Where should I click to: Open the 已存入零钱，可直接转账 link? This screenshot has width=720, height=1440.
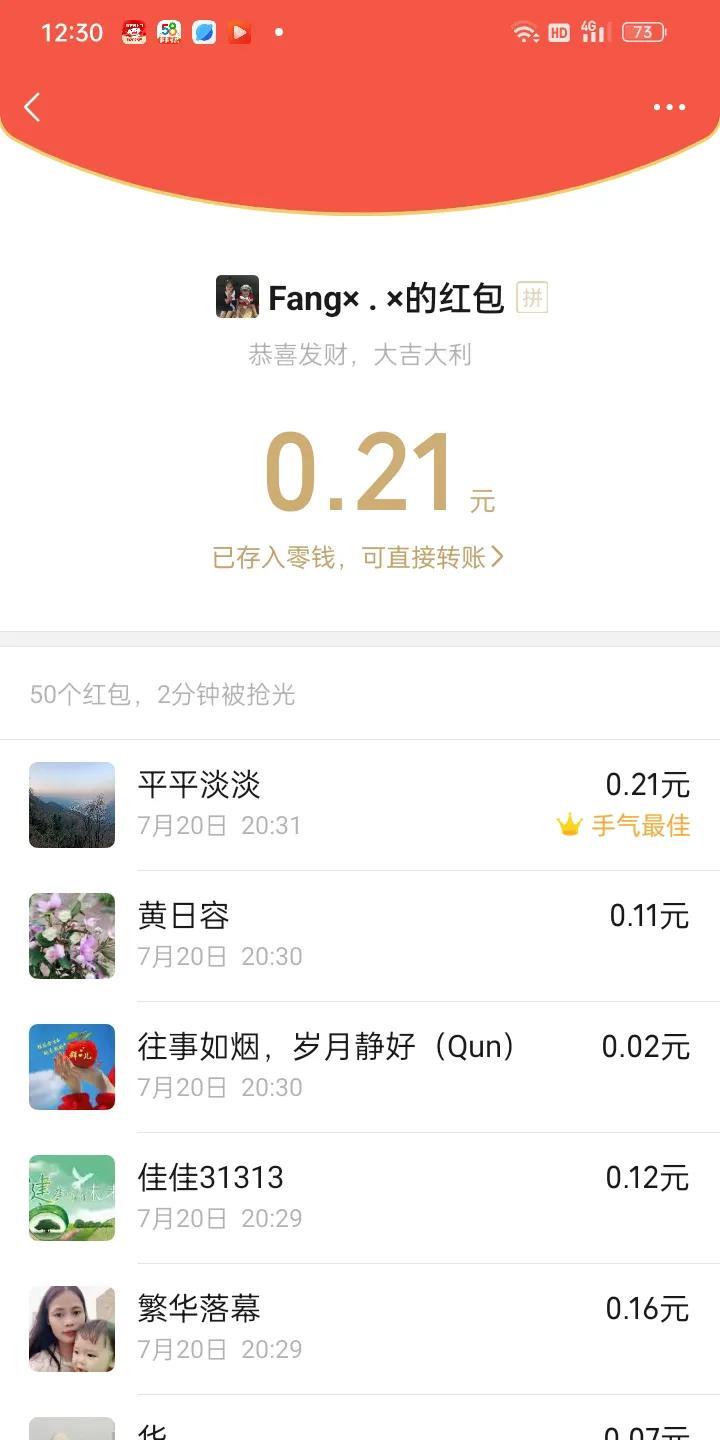[357, 557]
